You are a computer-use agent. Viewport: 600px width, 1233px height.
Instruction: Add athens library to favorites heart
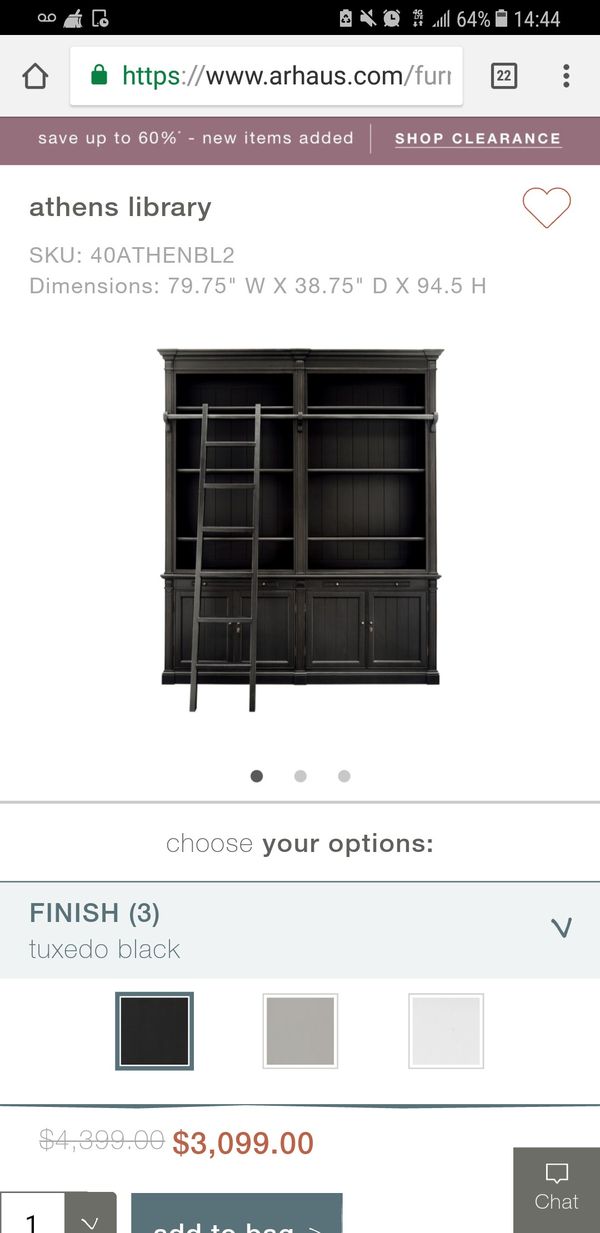point(546,208)
